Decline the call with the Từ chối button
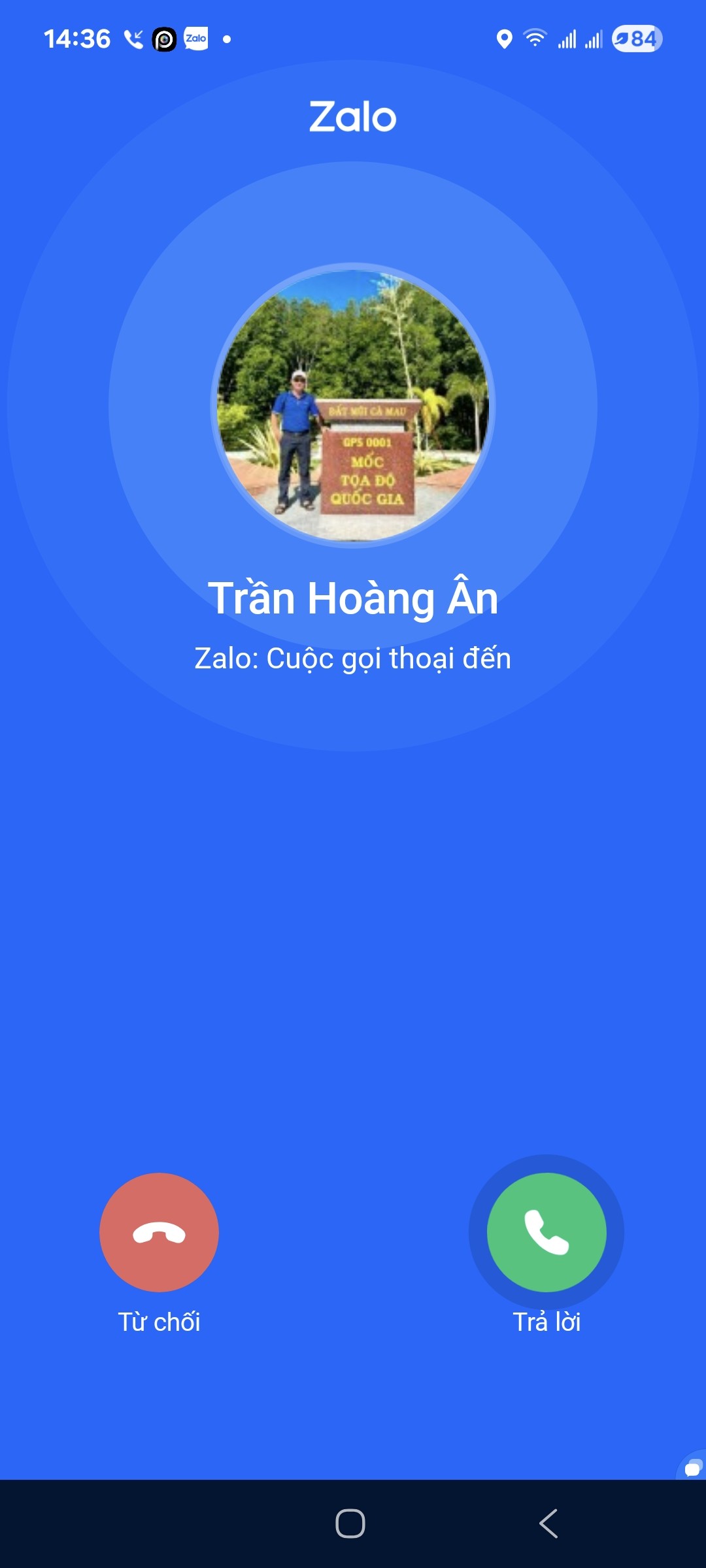 (x=159, y=1232)
